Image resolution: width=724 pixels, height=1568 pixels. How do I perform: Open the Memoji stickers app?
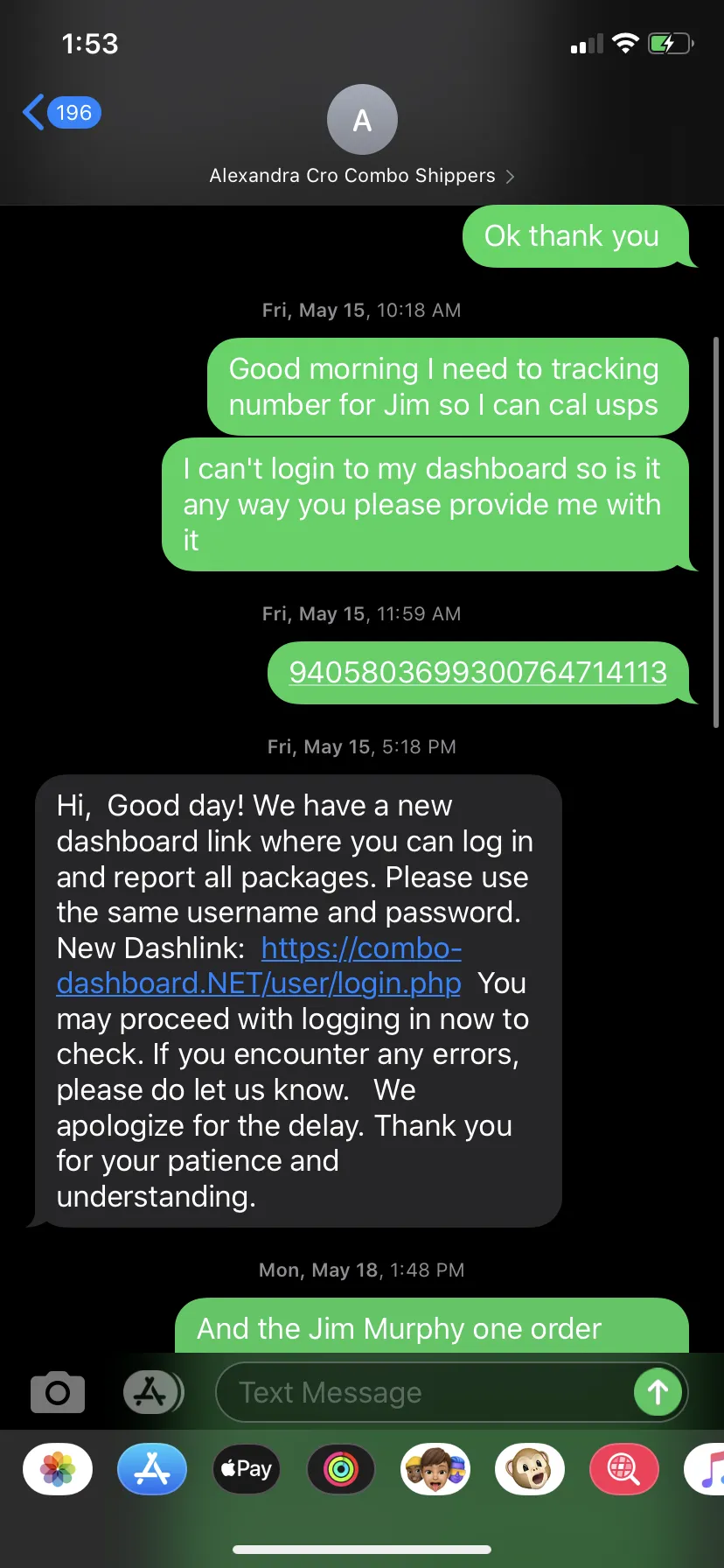click(435, 1469)
